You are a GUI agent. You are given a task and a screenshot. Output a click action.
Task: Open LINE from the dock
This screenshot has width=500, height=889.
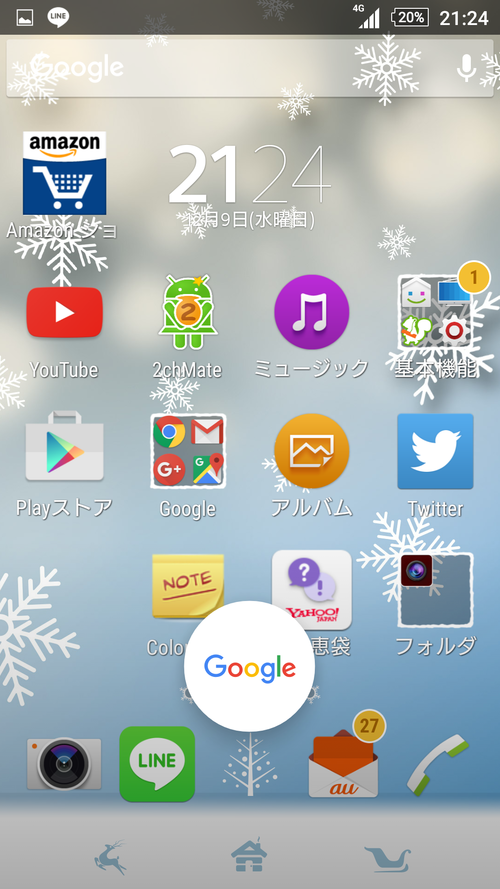click(x=157, y=764)
